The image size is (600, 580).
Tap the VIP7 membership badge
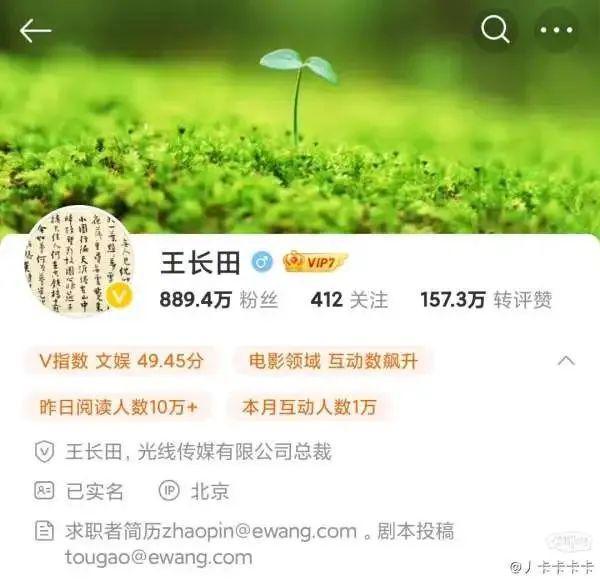click(314, 263)
